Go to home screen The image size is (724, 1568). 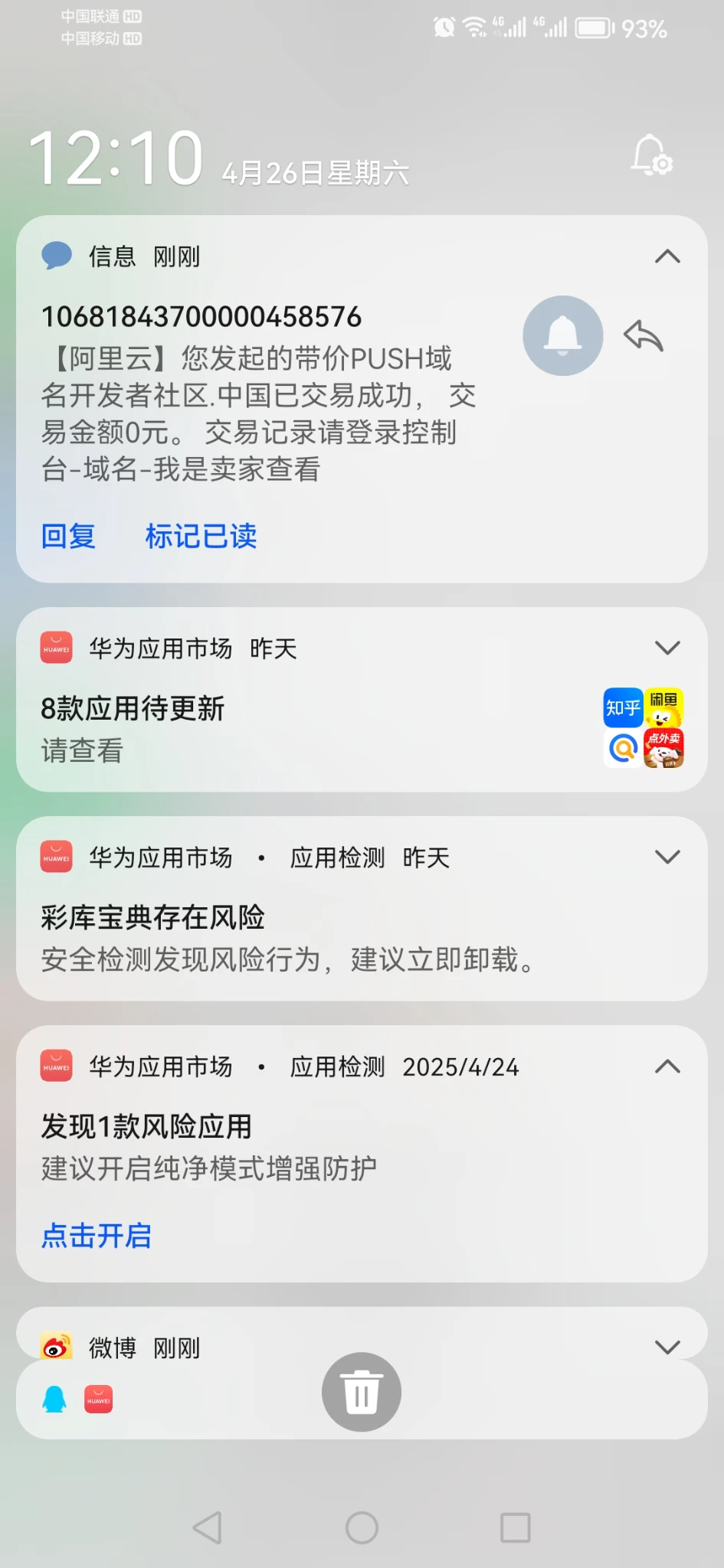(x=362, y=1527)
